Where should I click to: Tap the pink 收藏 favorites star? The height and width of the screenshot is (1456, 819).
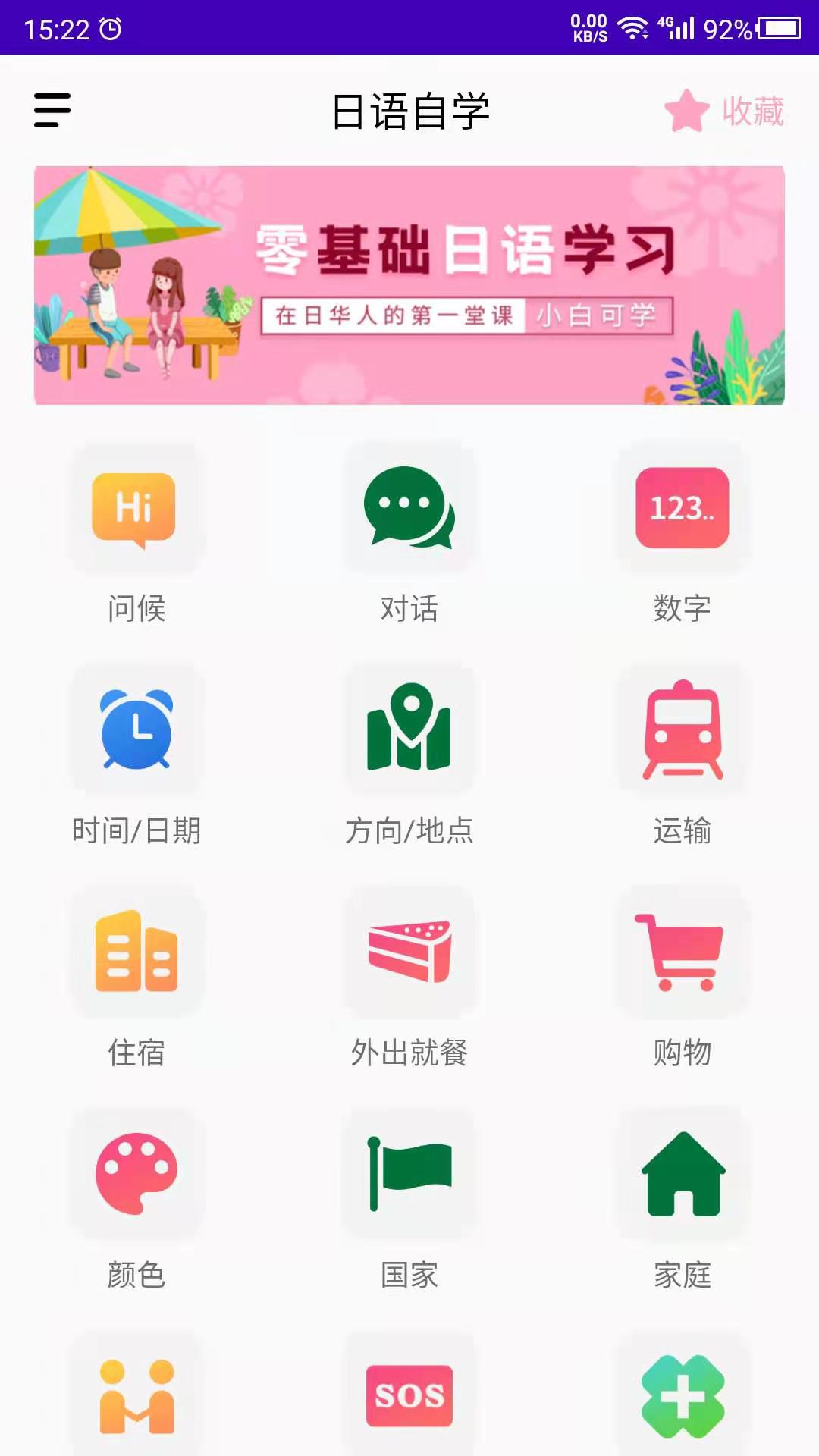click(685, 110)
